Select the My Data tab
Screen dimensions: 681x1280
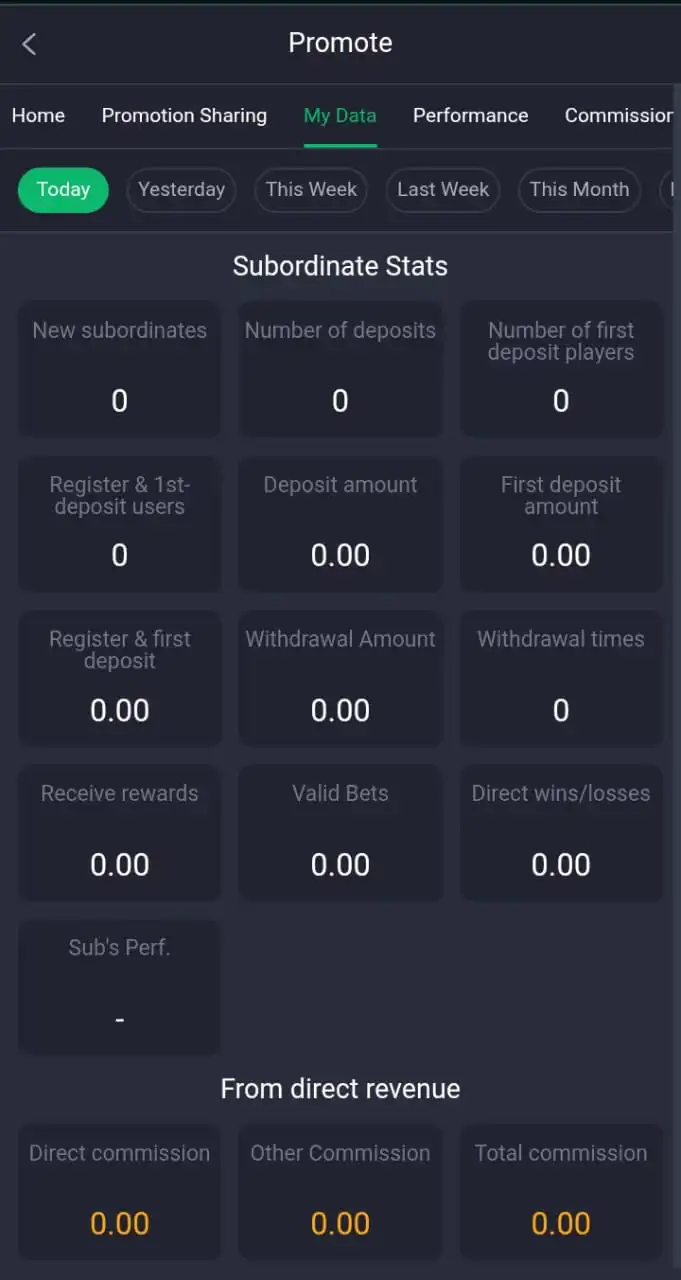pos(340,115)
